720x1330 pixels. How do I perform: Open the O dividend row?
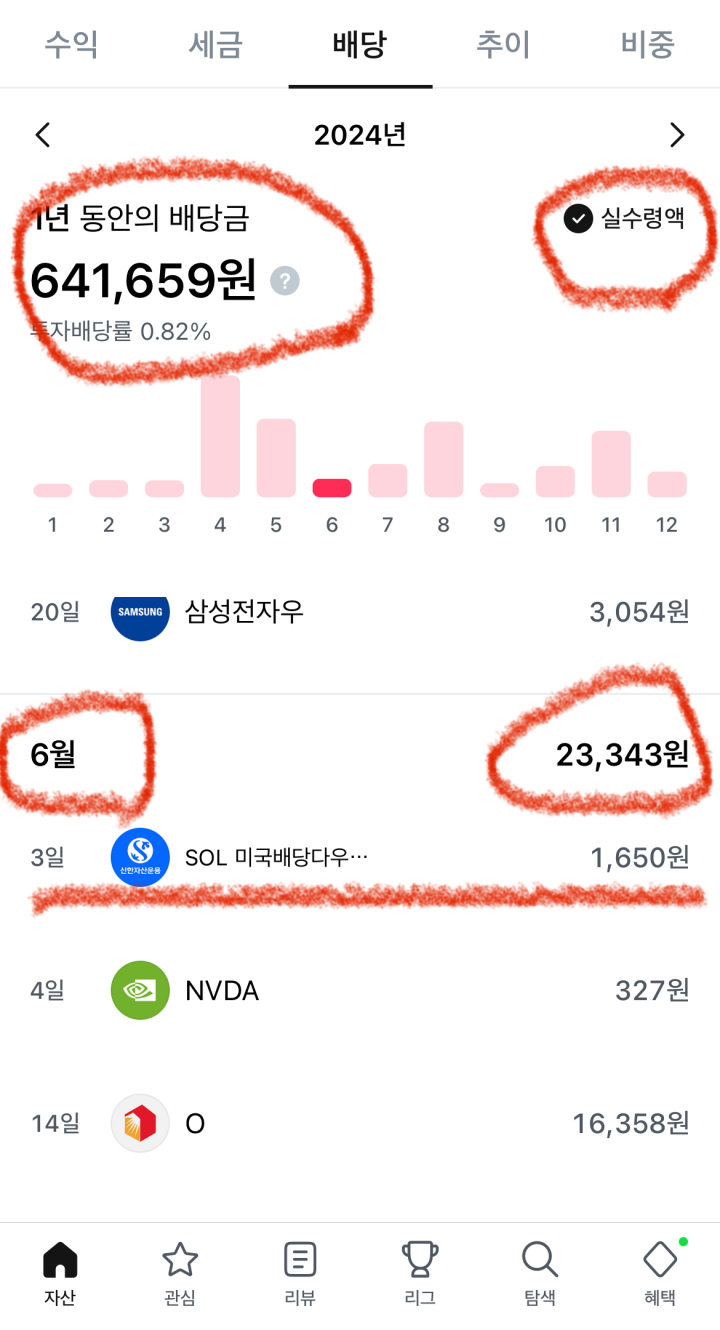(x=360, y=1123)
